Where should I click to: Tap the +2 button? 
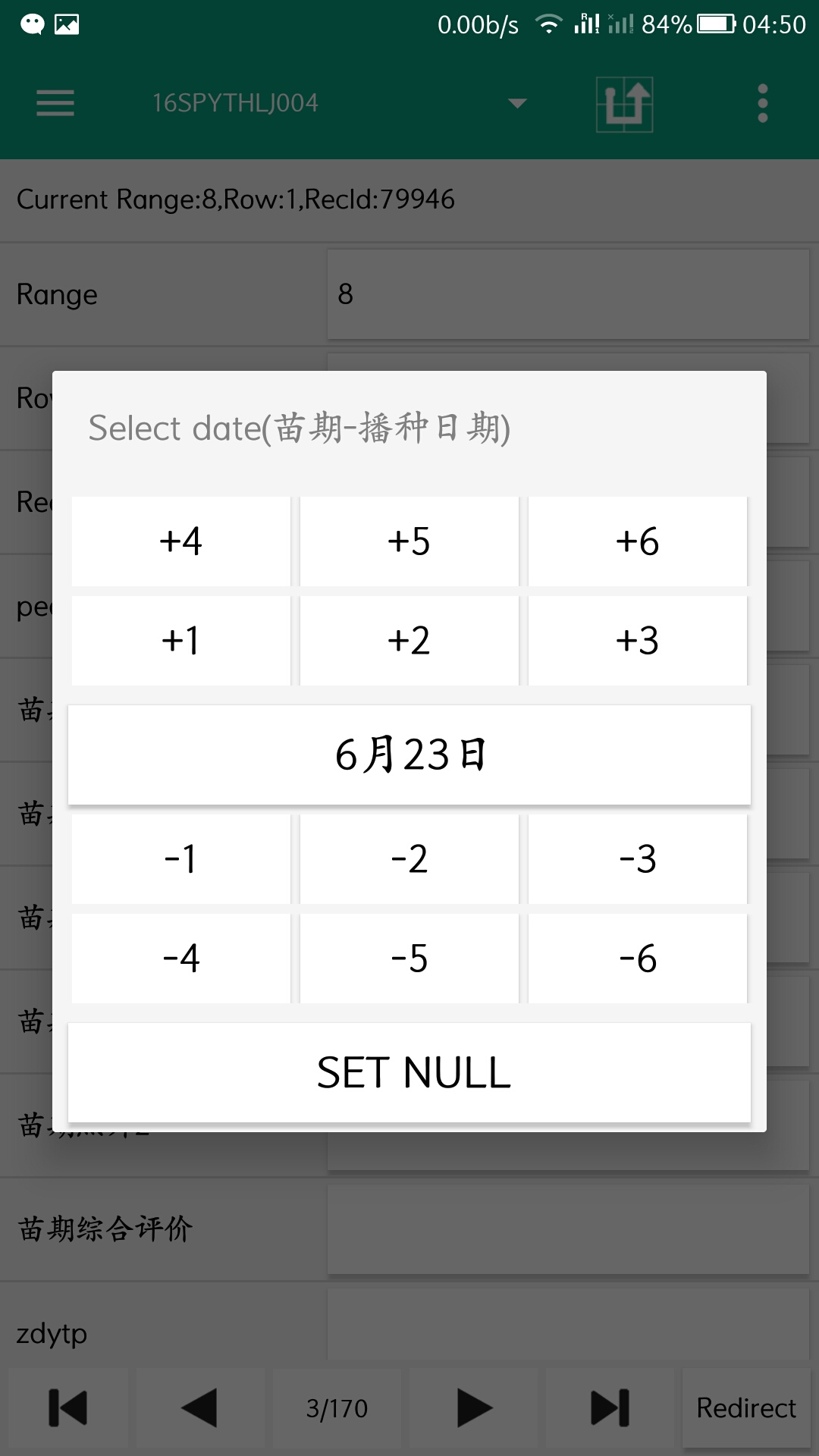(409, 641)
